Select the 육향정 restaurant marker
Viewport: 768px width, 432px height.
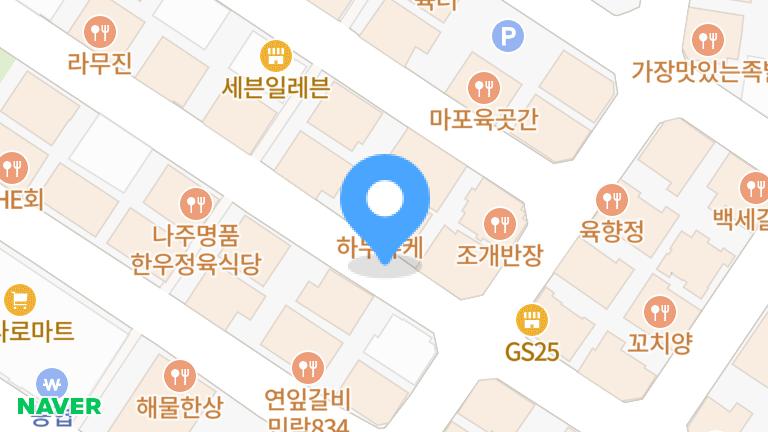tap(611, 198)
